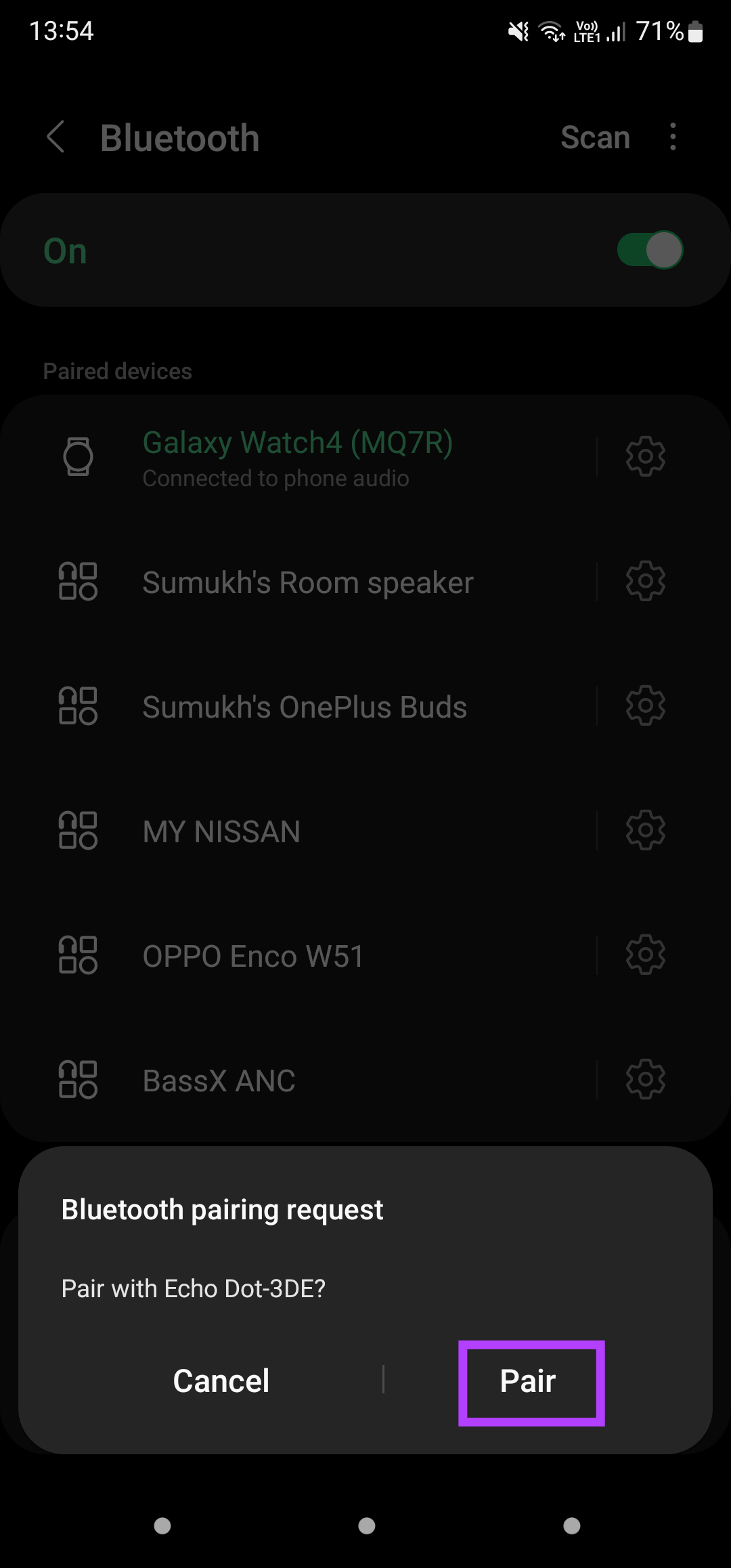
Task: Connect to OPPO Enco W51
Action: click(253, 957)
